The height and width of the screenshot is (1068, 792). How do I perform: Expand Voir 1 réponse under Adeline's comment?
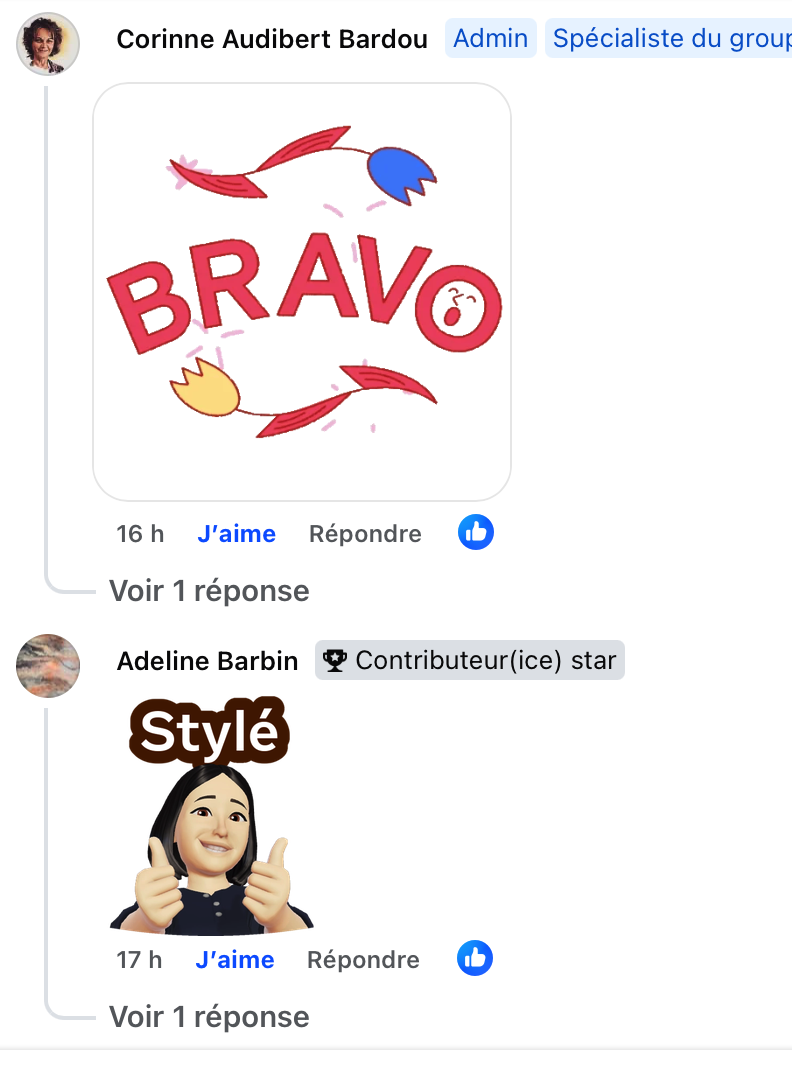click(x=209, y=1017)
